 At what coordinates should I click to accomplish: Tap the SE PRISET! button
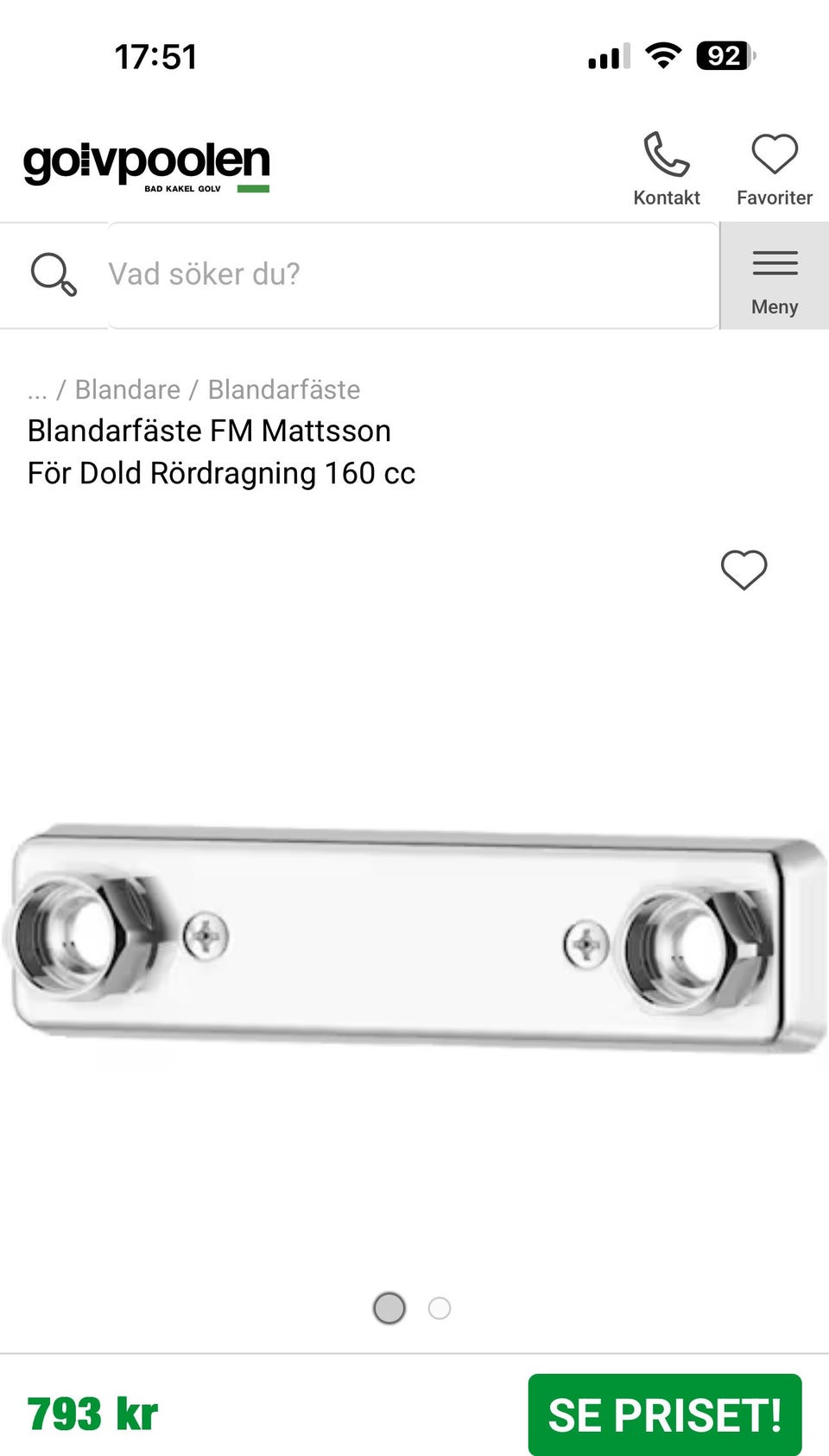pos(665,1415)
